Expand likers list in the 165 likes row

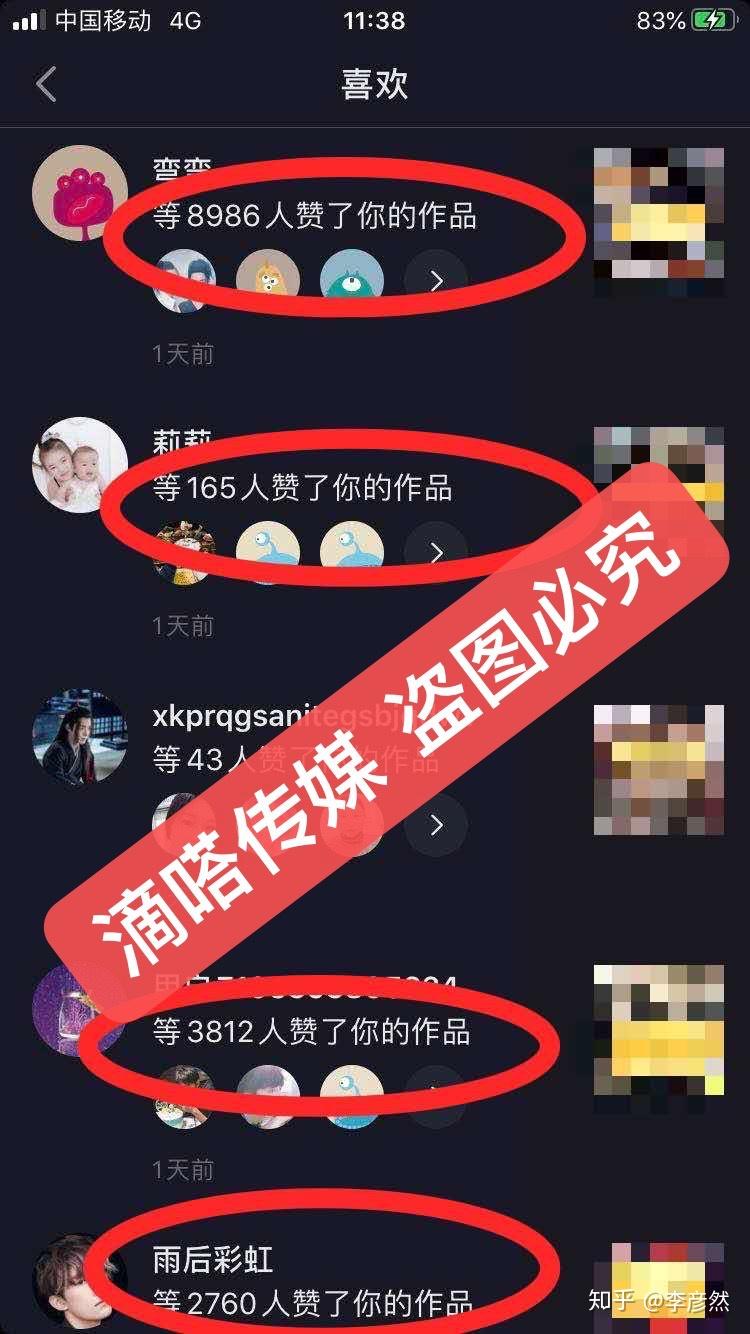pos(436,552)
